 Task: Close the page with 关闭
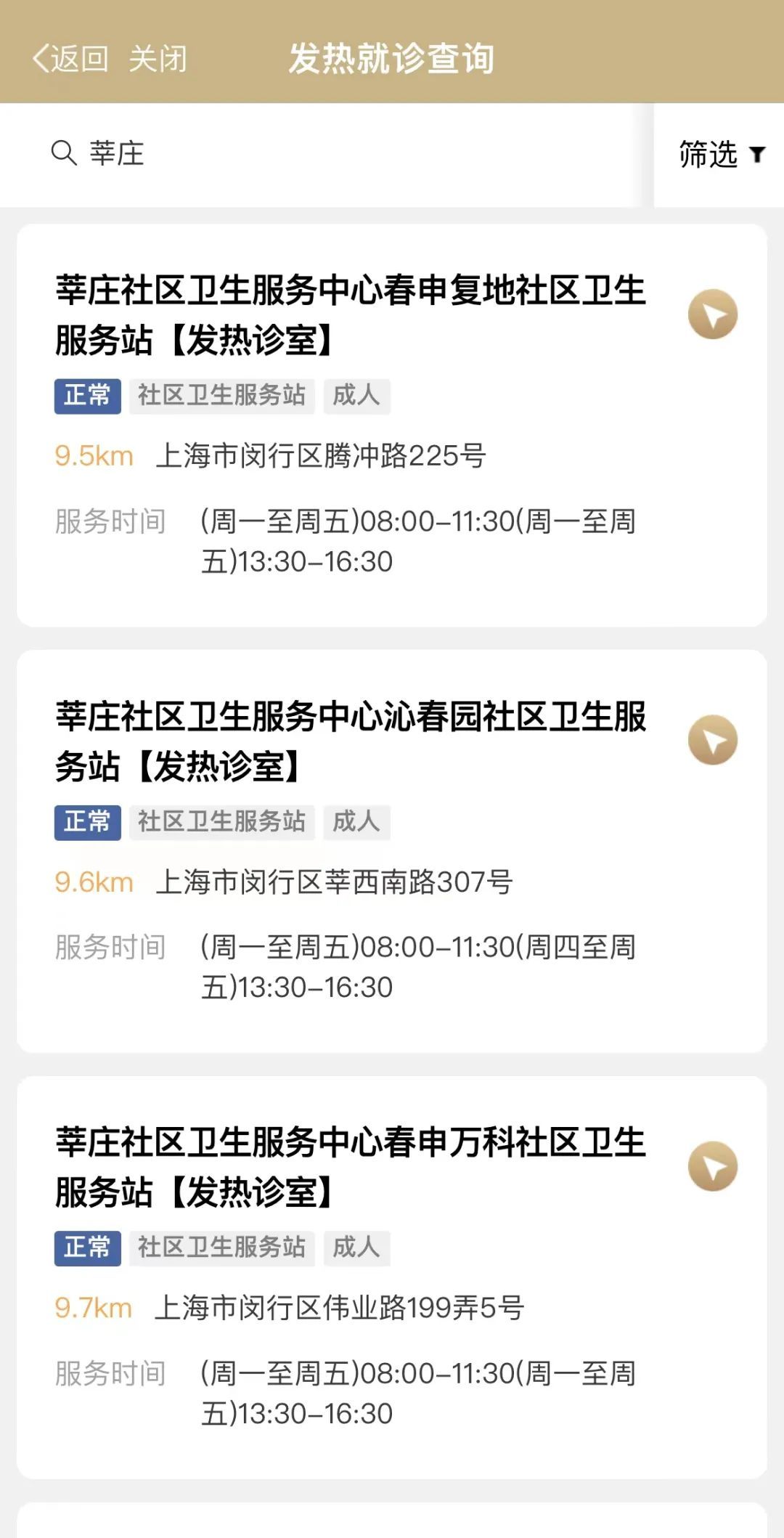pyautogui.click(x=158, y=59)
